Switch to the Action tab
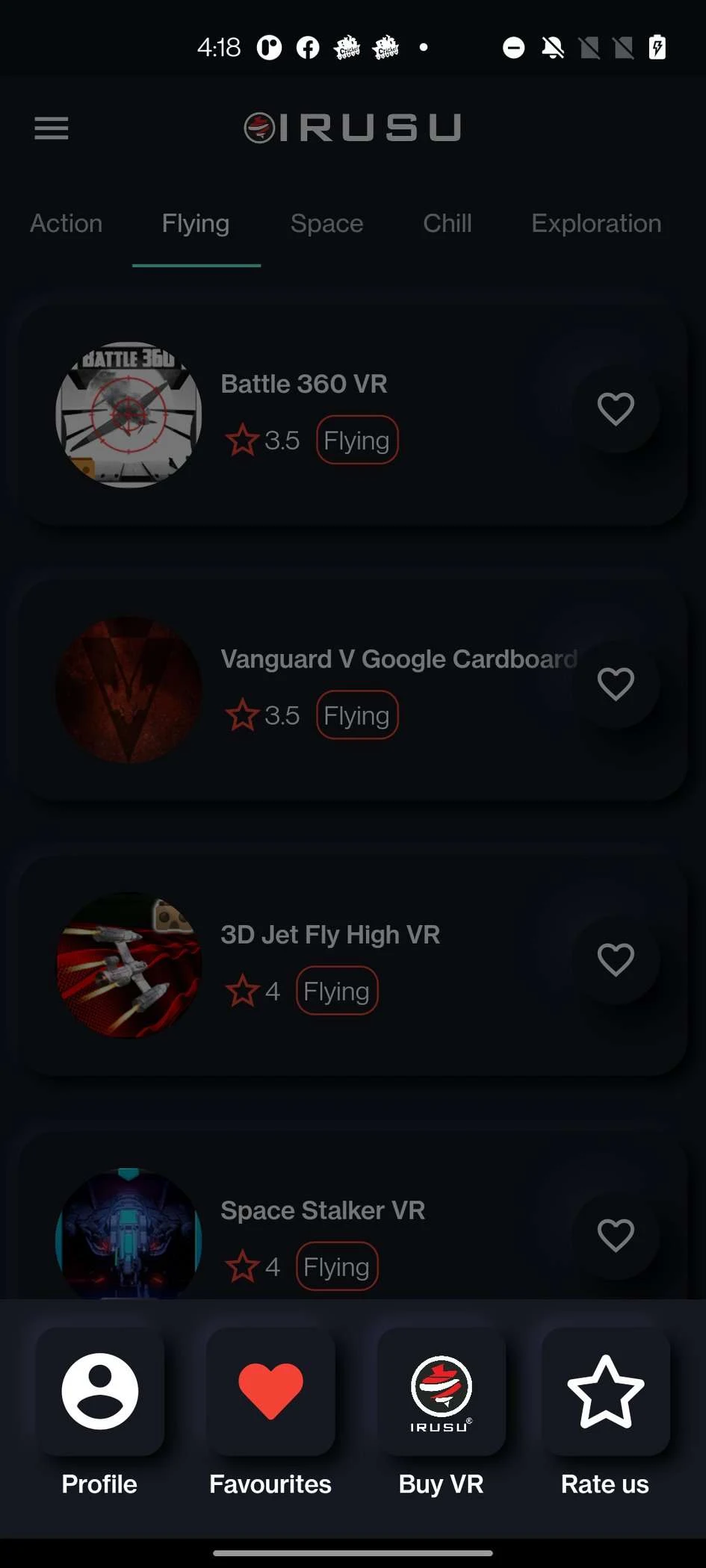706x1568 pixels. (x=66, y=223)
